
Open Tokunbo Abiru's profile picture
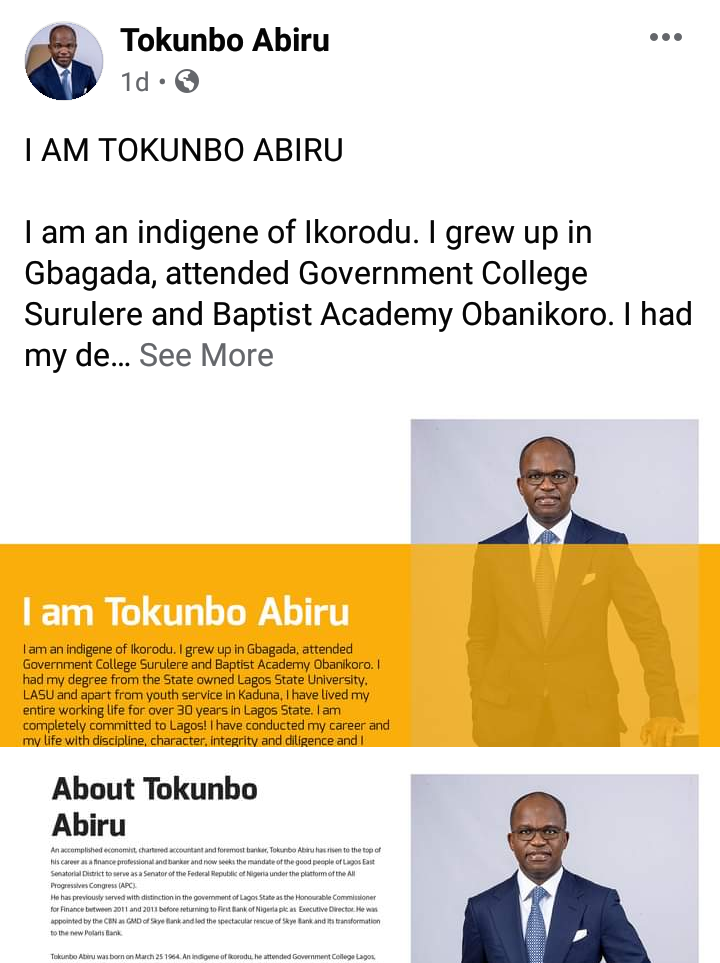click(63, 62)
